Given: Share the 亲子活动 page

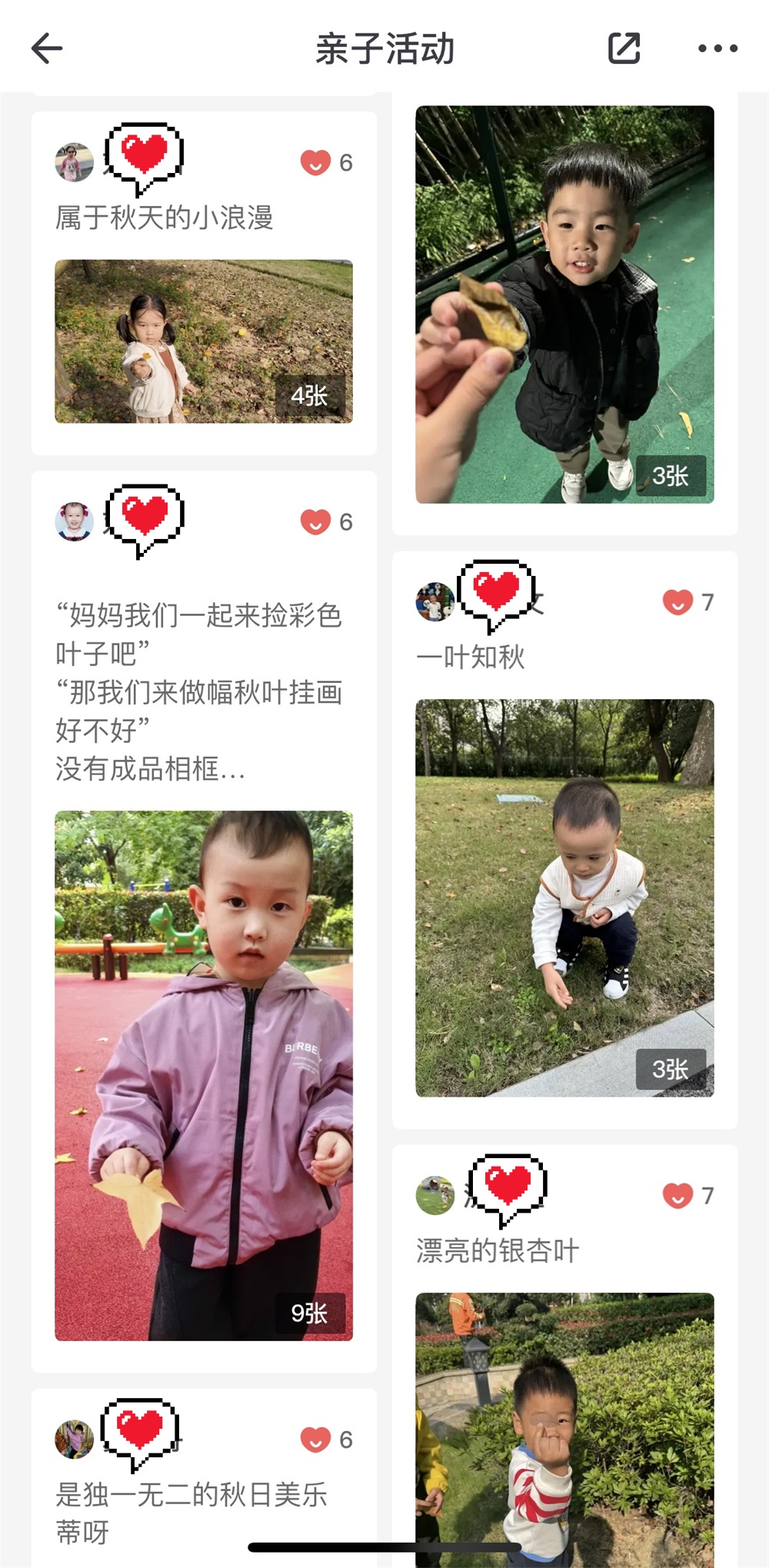Looking at the screenshot, I should coord(624,48).
